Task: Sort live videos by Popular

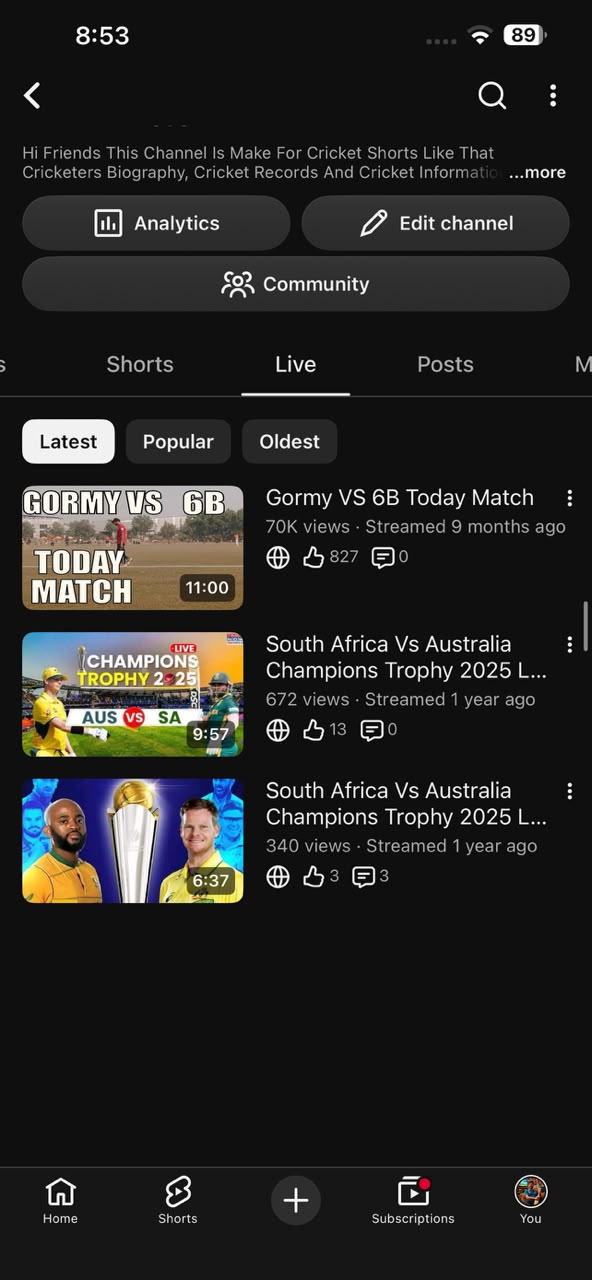Action: click(x=178, y=441)
